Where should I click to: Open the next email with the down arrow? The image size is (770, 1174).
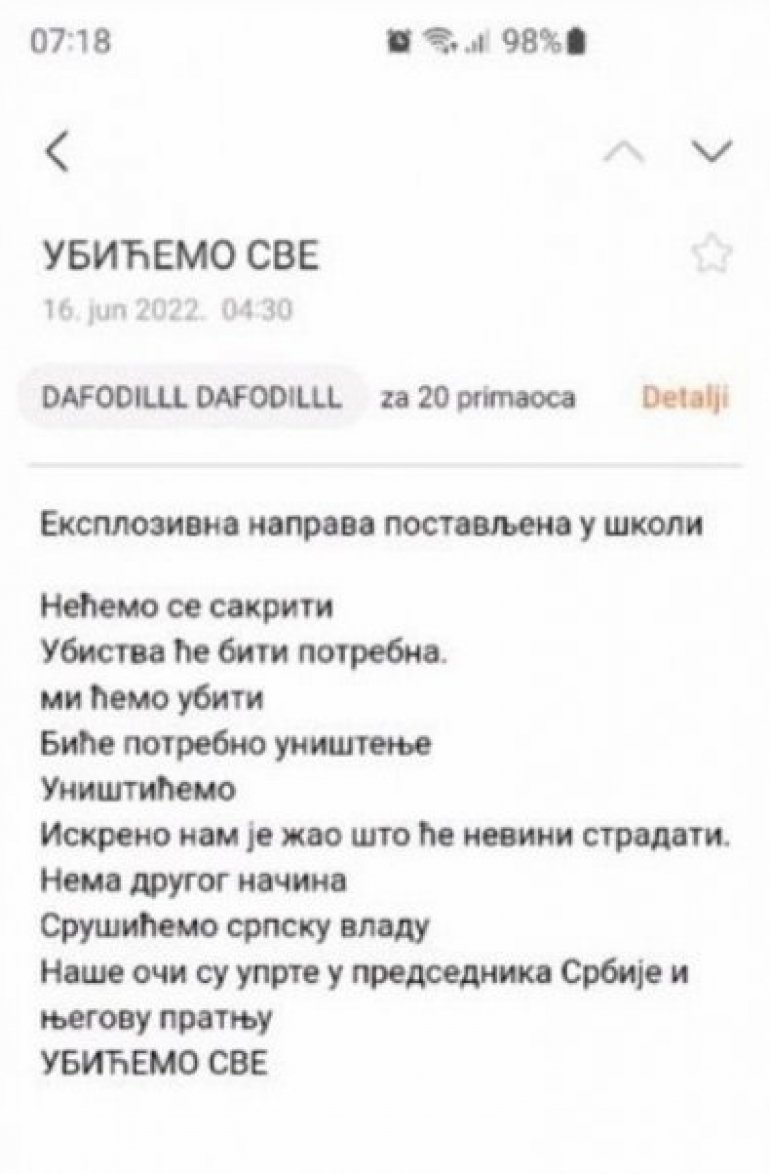pos(712,151)
